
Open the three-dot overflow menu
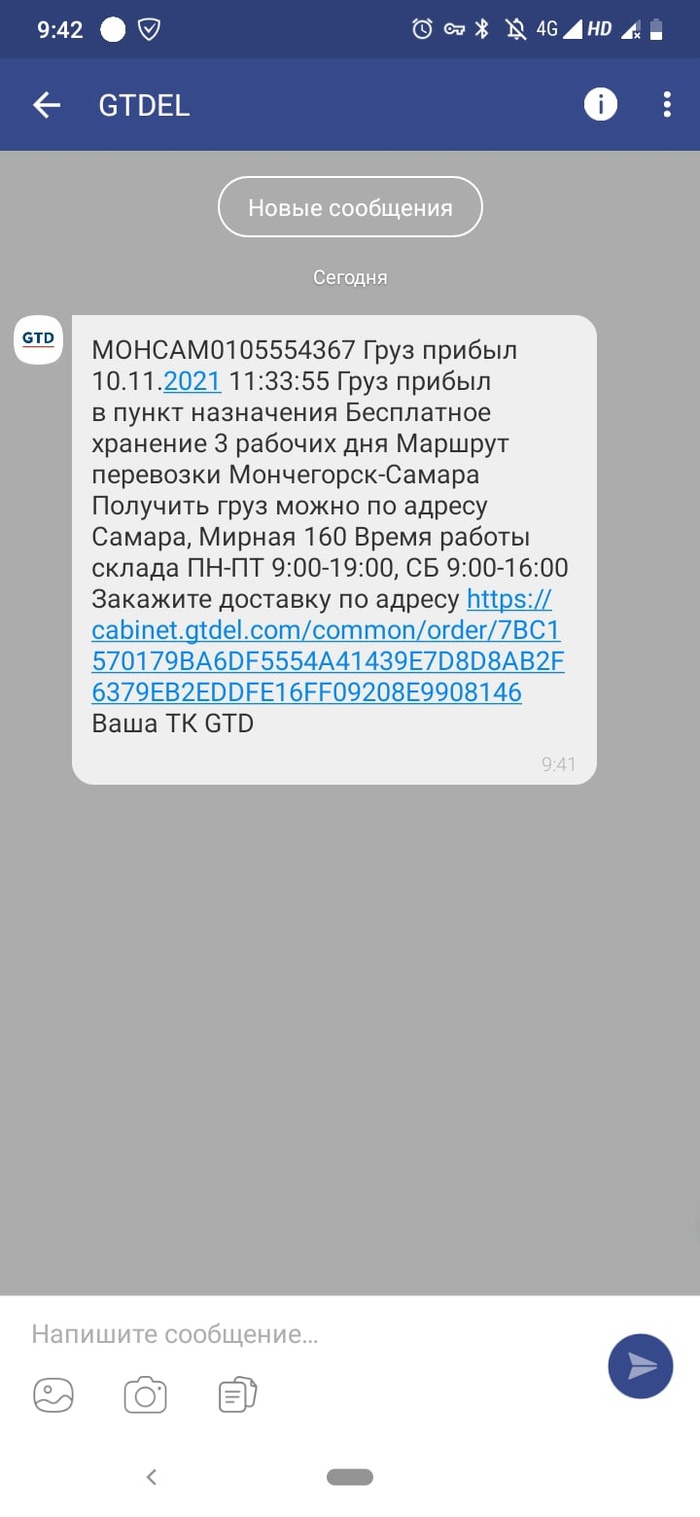click(x=667, y=104)
